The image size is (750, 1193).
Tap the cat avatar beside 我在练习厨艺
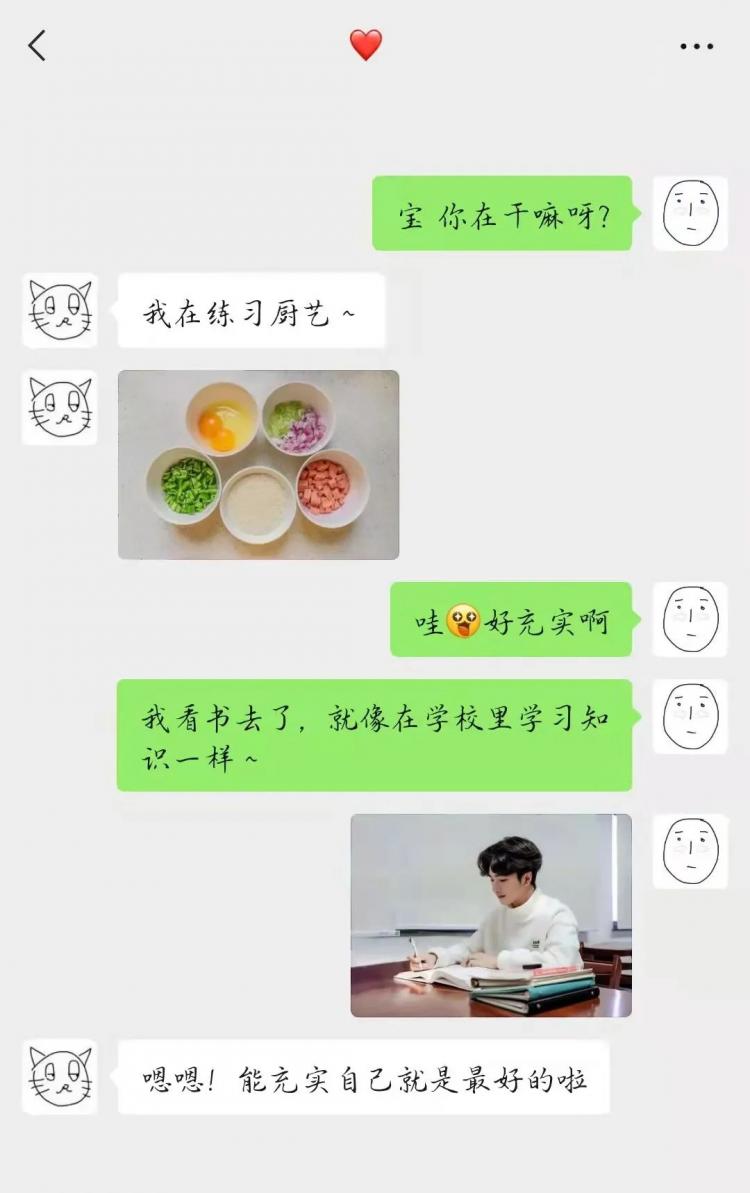click(x=60, y=311)
